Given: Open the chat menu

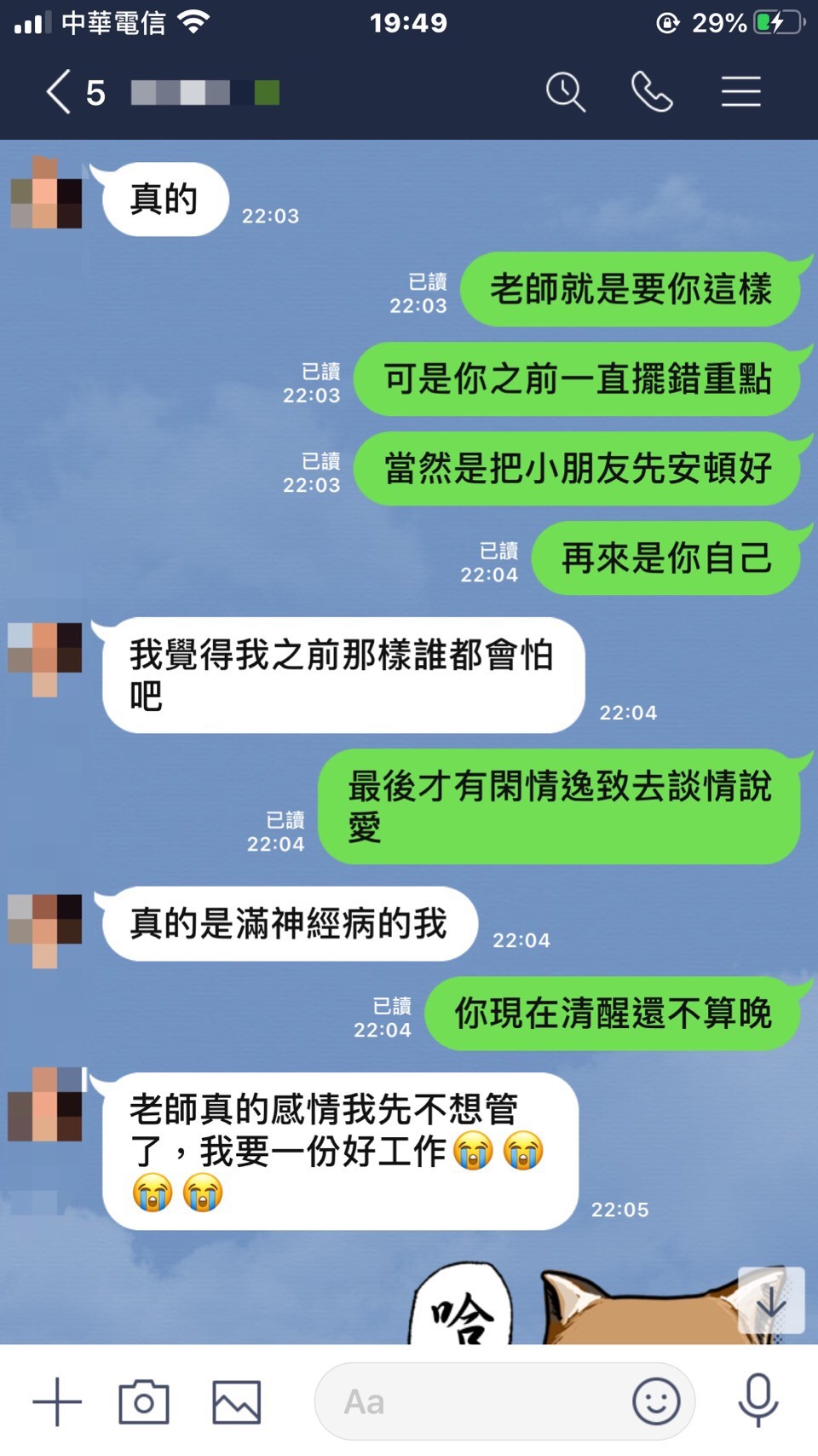Looking at the screenshot, I should click(x=740, y=92).
